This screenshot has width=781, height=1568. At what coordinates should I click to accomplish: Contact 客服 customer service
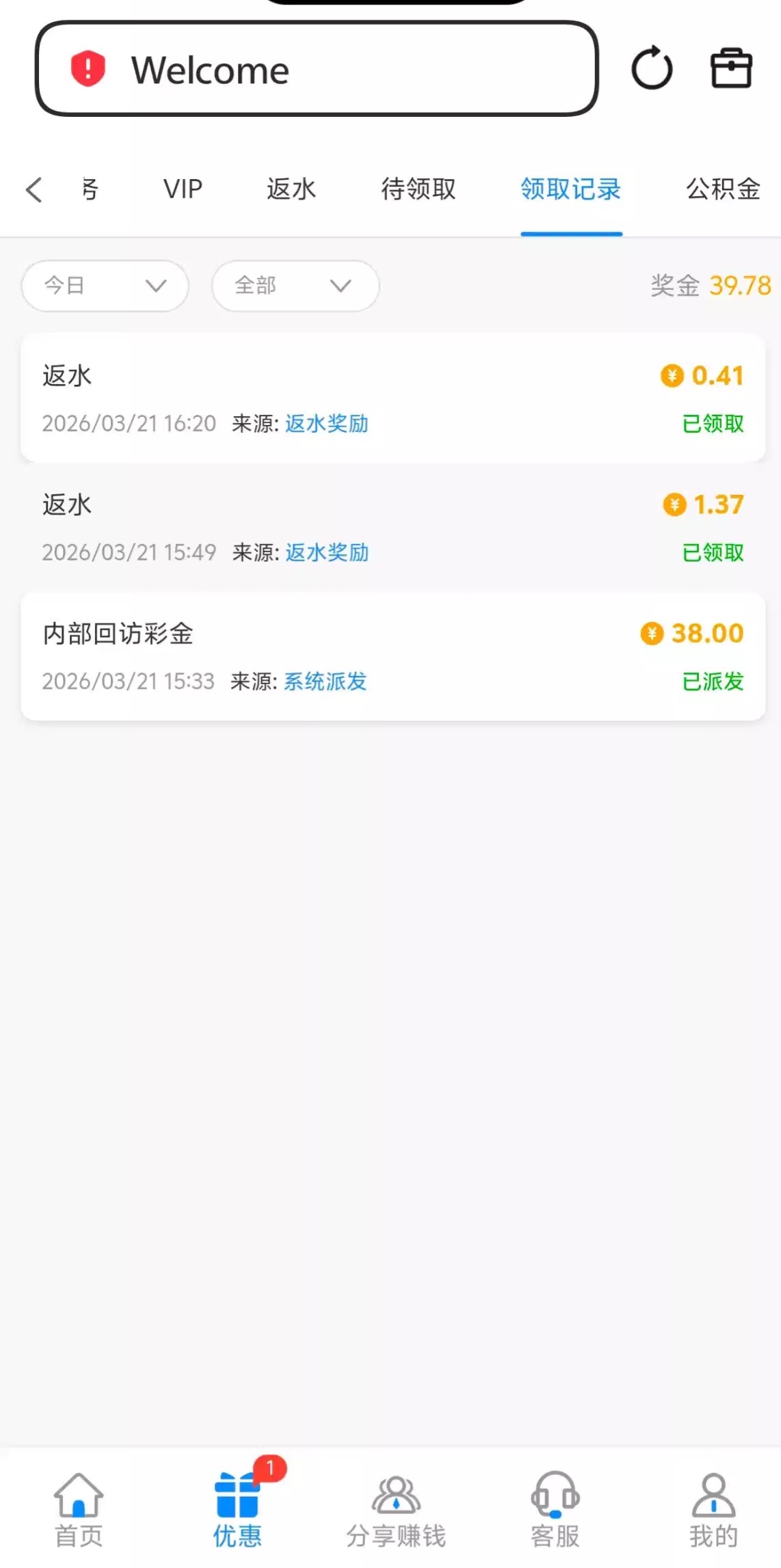coord(555,1509)
